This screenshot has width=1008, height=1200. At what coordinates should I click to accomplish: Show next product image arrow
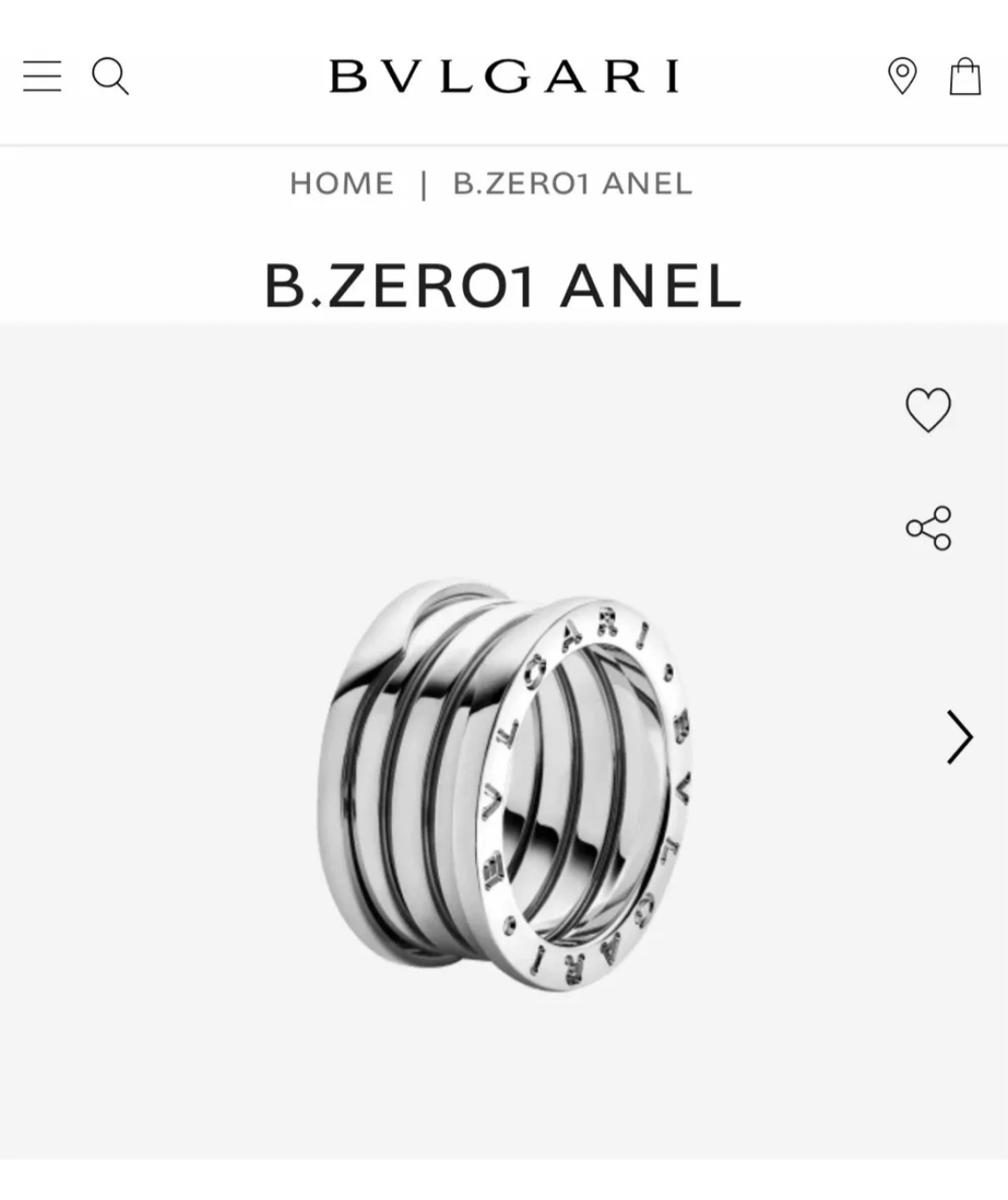click(x=959, y=737)
